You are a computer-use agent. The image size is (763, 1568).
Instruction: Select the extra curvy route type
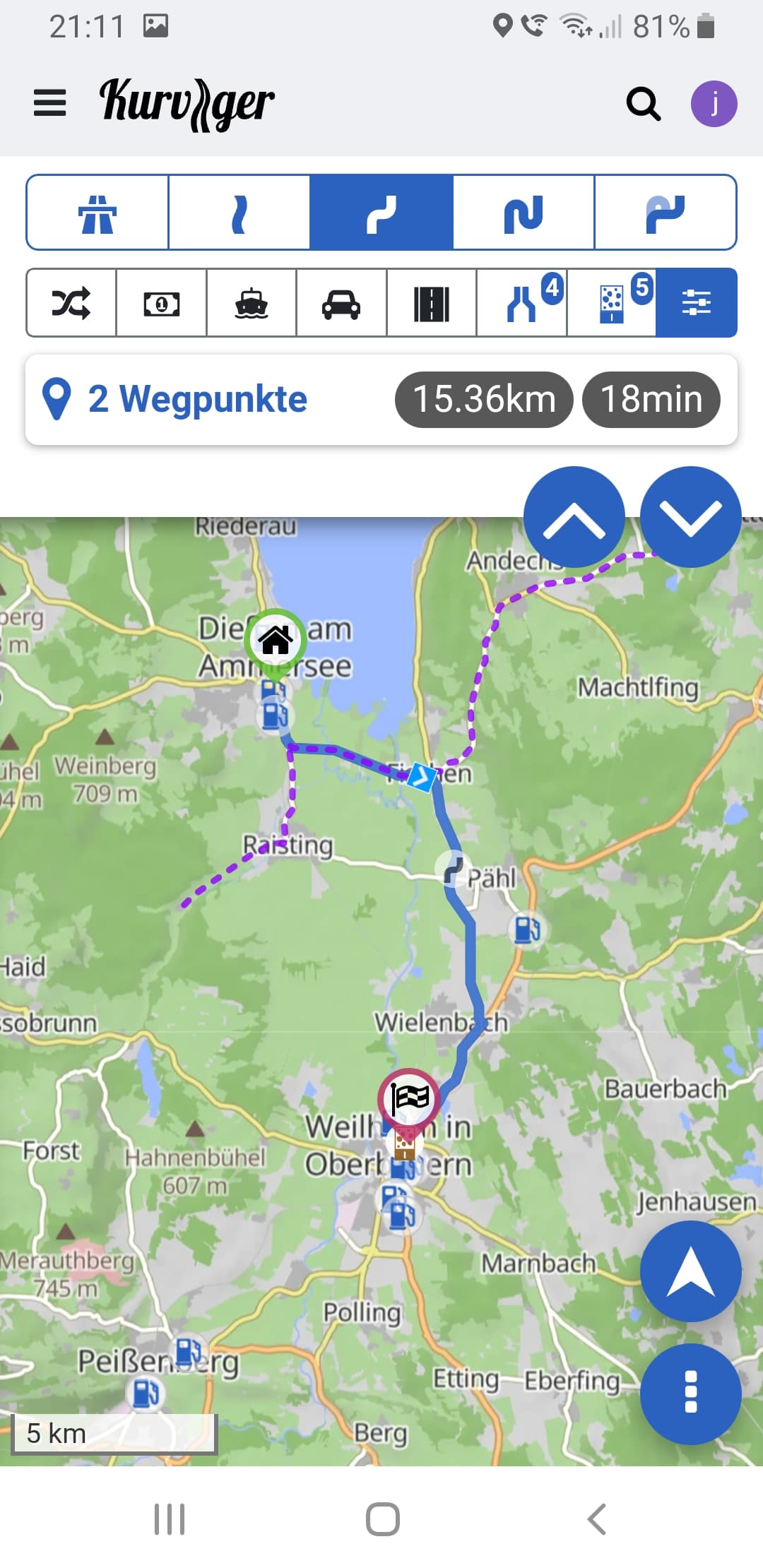[524, 213]
